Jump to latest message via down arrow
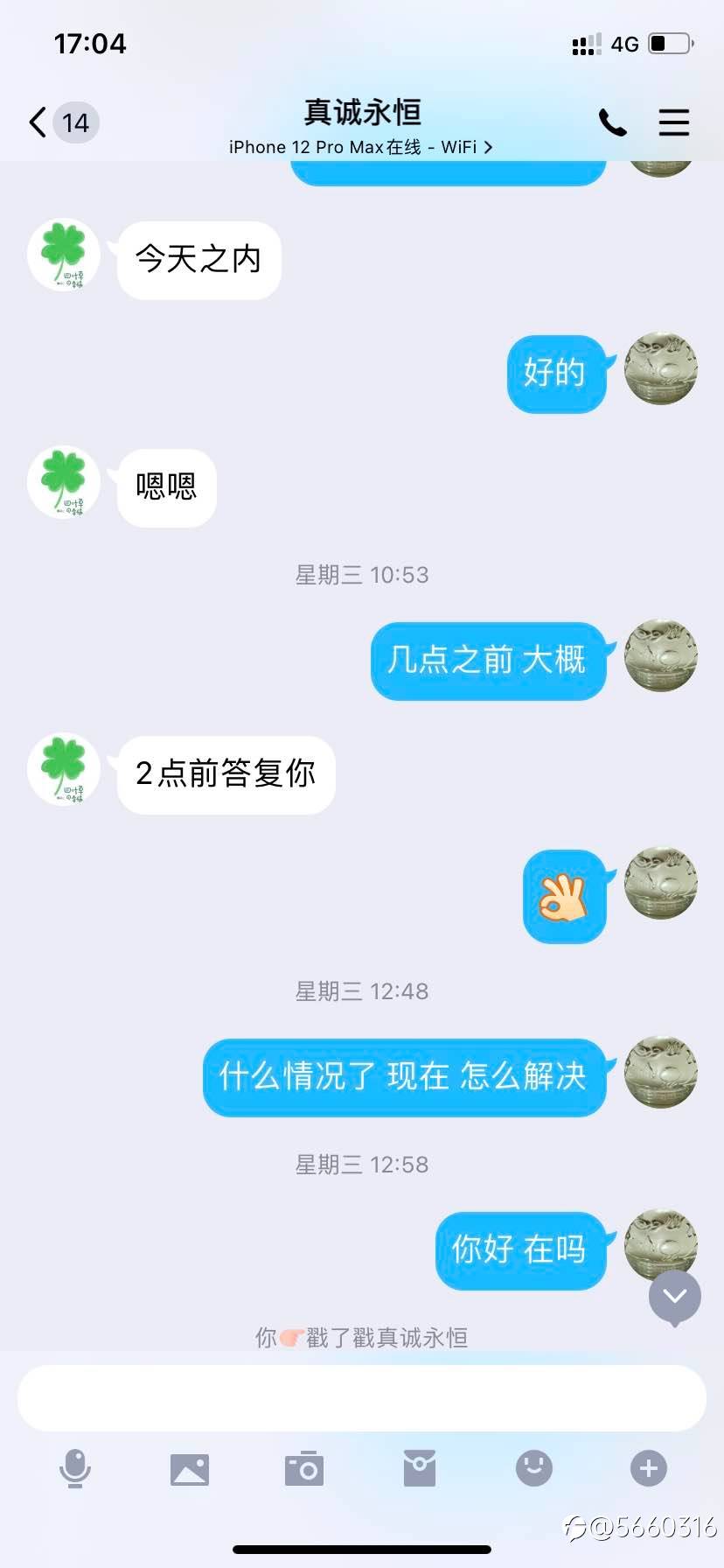Viewport: 724px width, 1568px height. coord(675,1296)
